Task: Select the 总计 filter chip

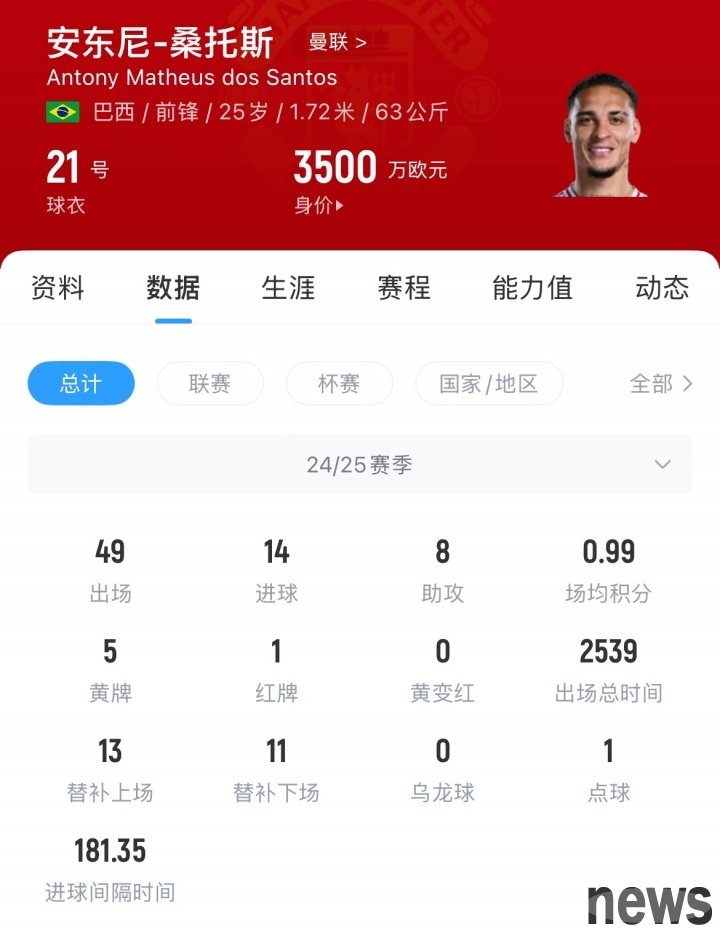Action: click(81, 383)
